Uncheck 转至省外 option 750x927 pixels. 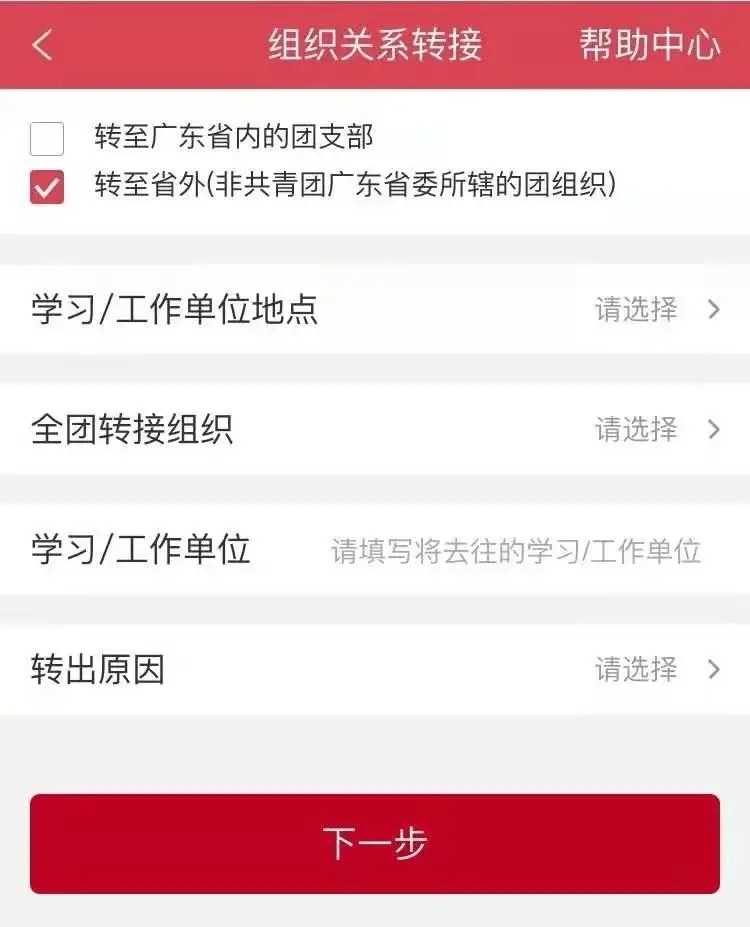click(x=47, y=187)
